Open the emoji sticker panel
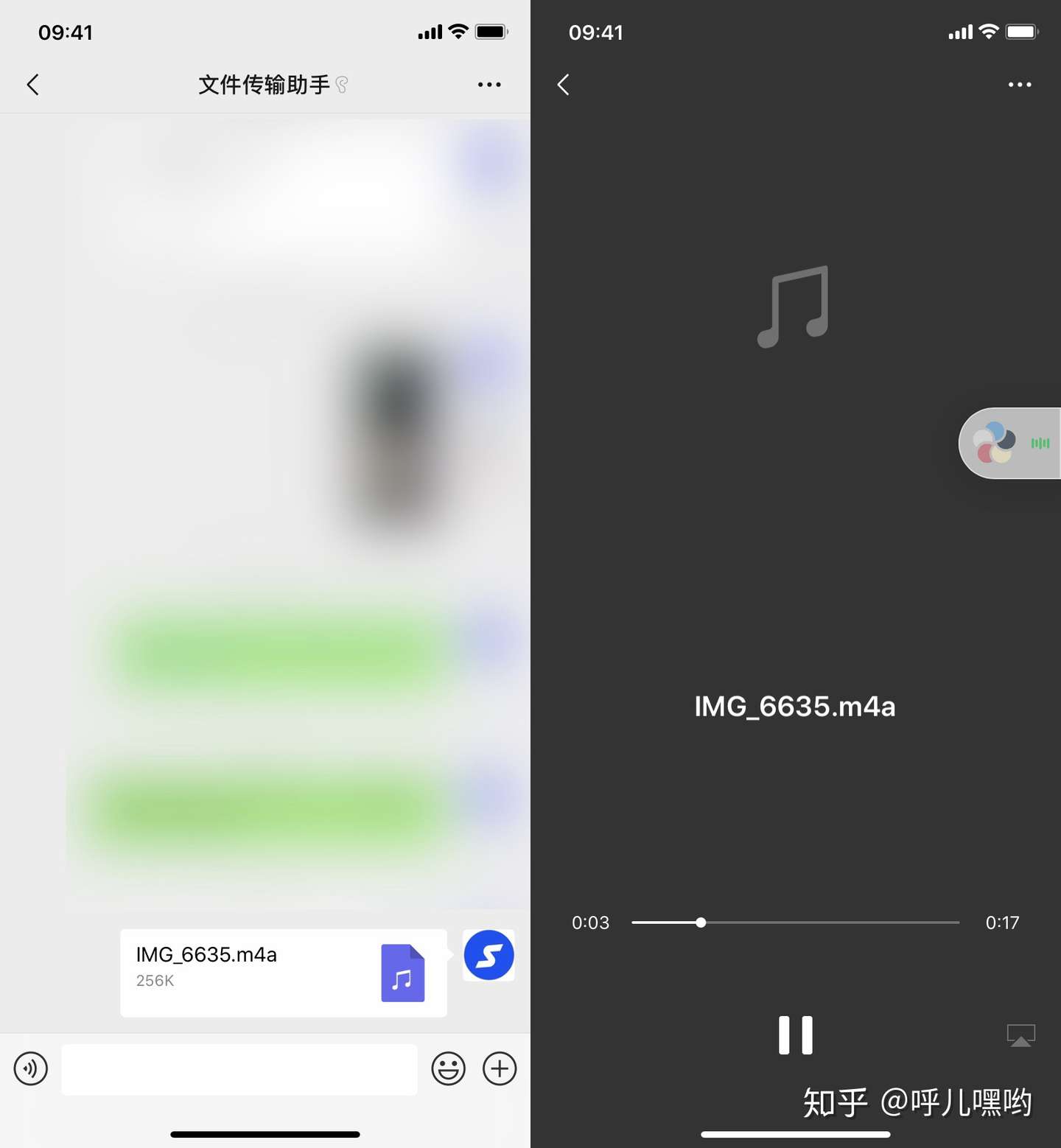 point(448,1068)
